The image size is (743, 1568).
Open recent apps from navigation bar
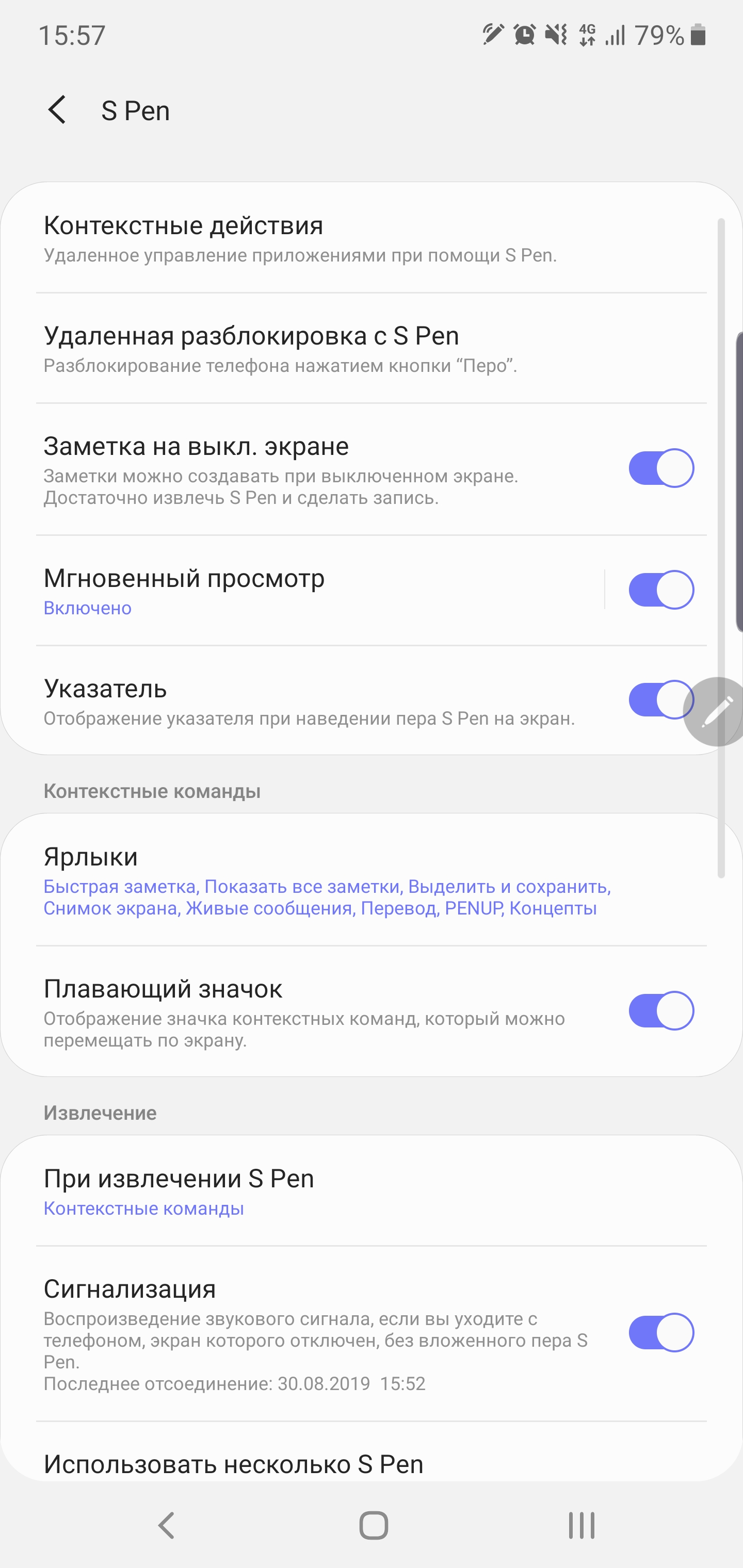pyautogui.click(x=581, y=1525)
